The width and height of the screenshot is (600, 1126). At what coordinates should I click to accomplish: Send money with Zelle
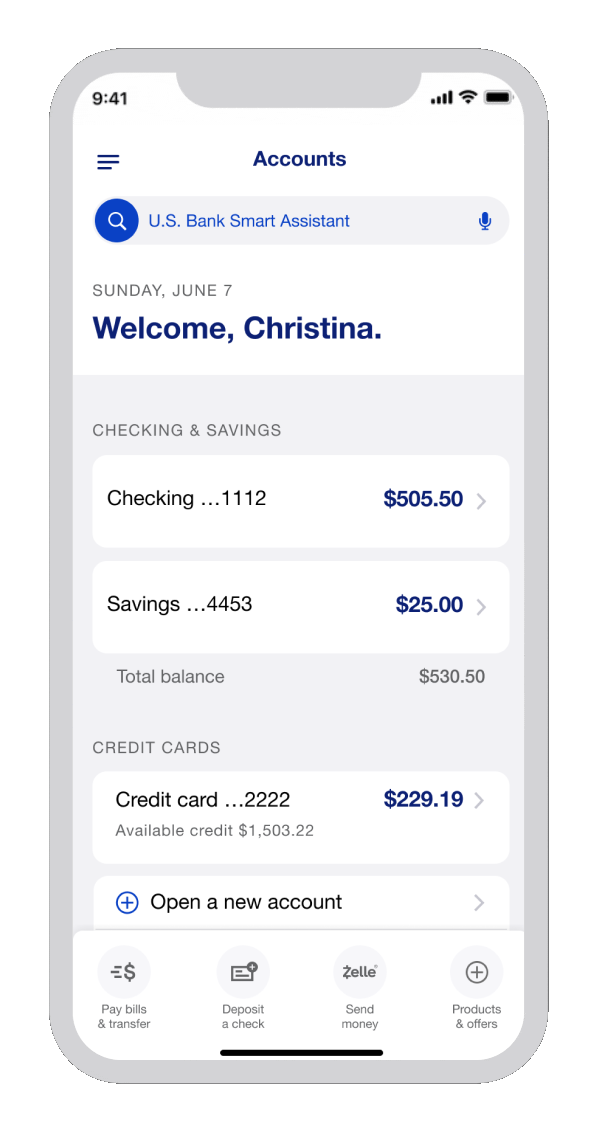(360, 987)
